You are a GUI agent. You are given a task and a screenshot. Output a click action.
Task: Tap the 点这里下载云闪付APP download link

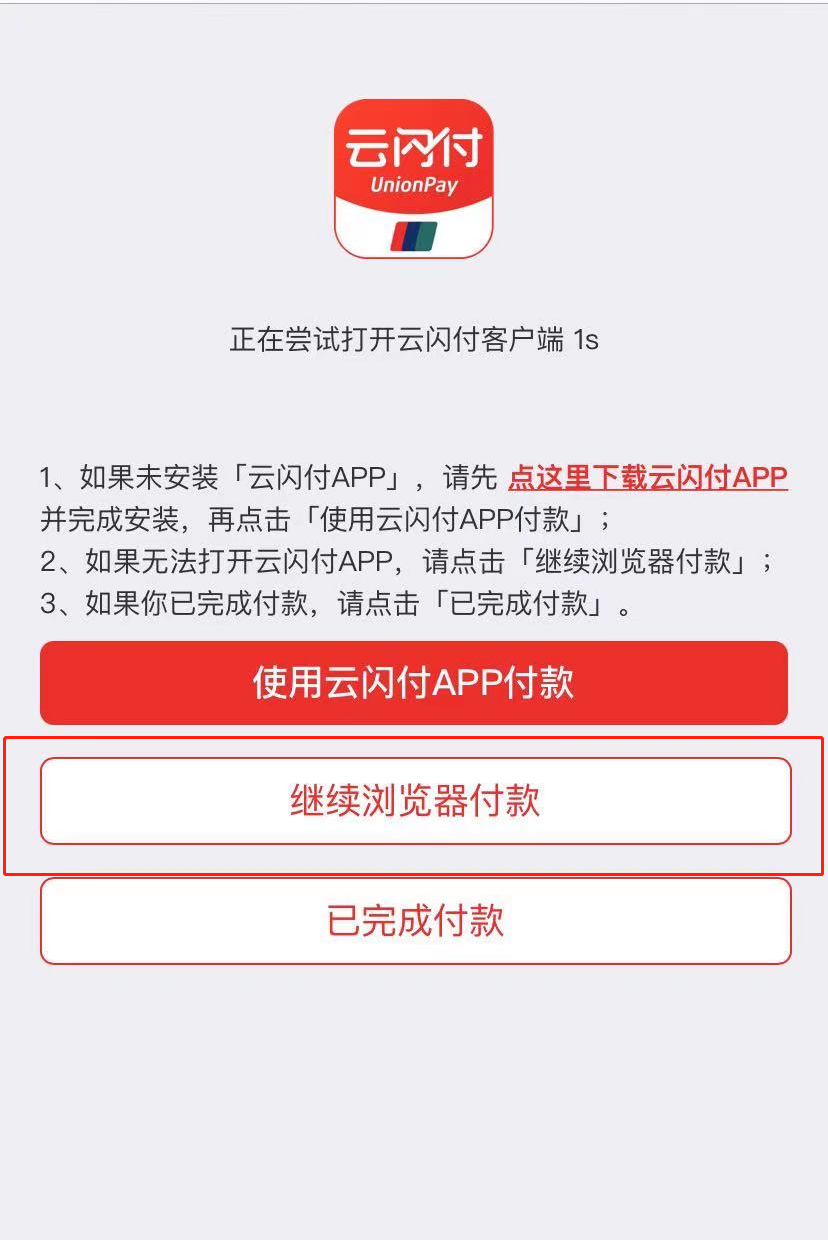tap(648, 477)
